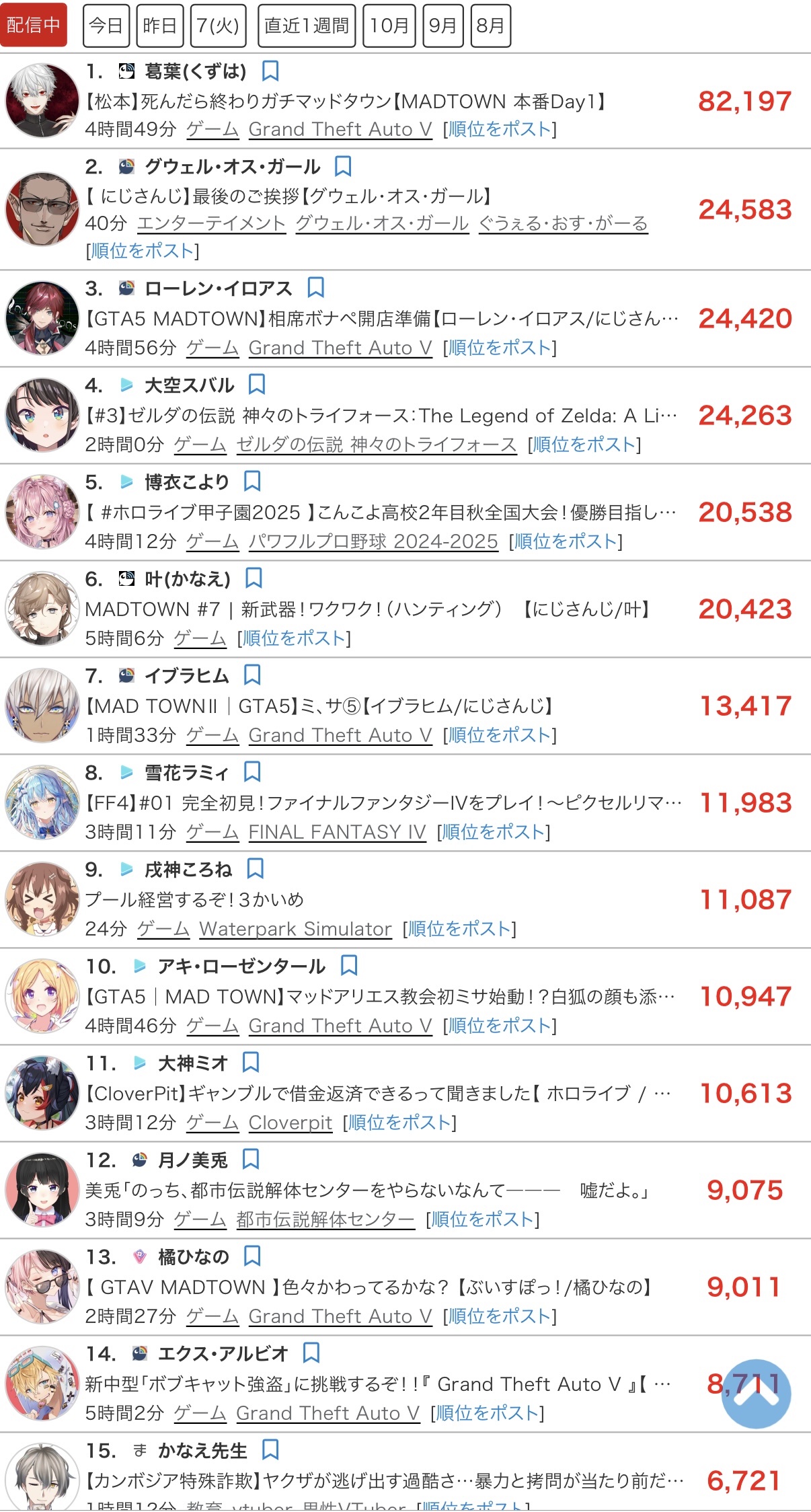This screenshot has height=1512, width=811.
Task: Show the 昨日 ranking
Action: click(x=160, y=26)
